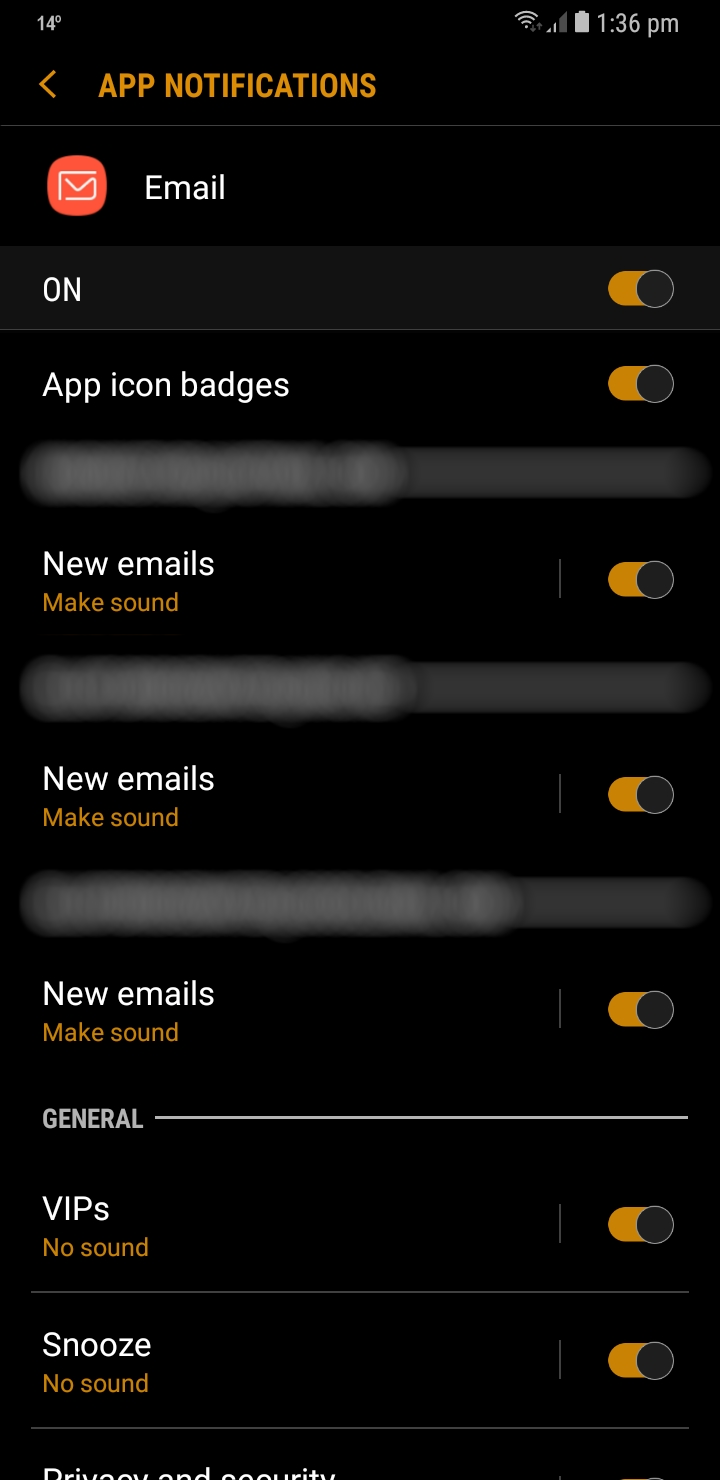Disable App icon badges
Viewport: 720px width, 1480px height.
pos(640,384)
